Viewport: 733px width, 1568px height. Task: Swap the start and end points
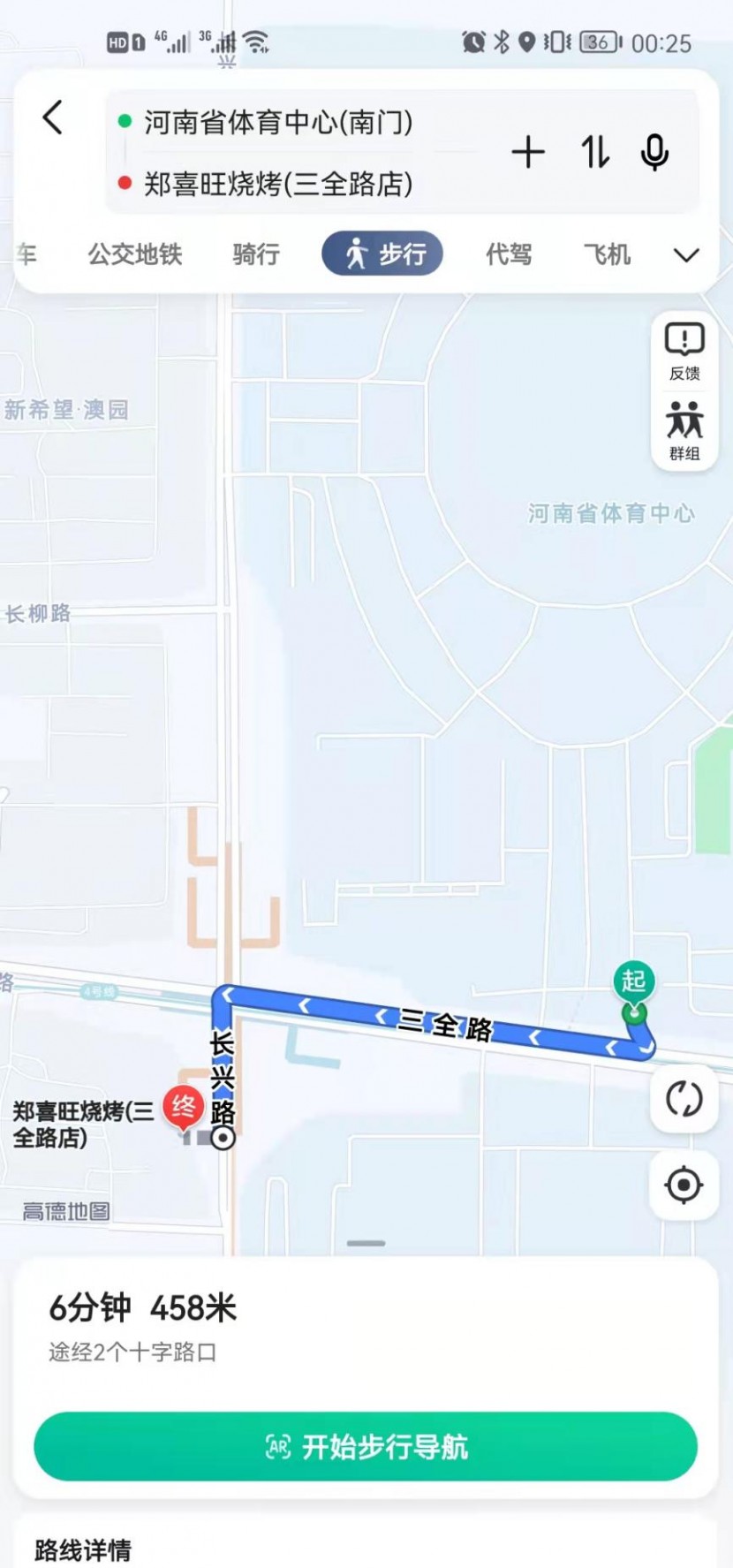(x=593, y=152)
